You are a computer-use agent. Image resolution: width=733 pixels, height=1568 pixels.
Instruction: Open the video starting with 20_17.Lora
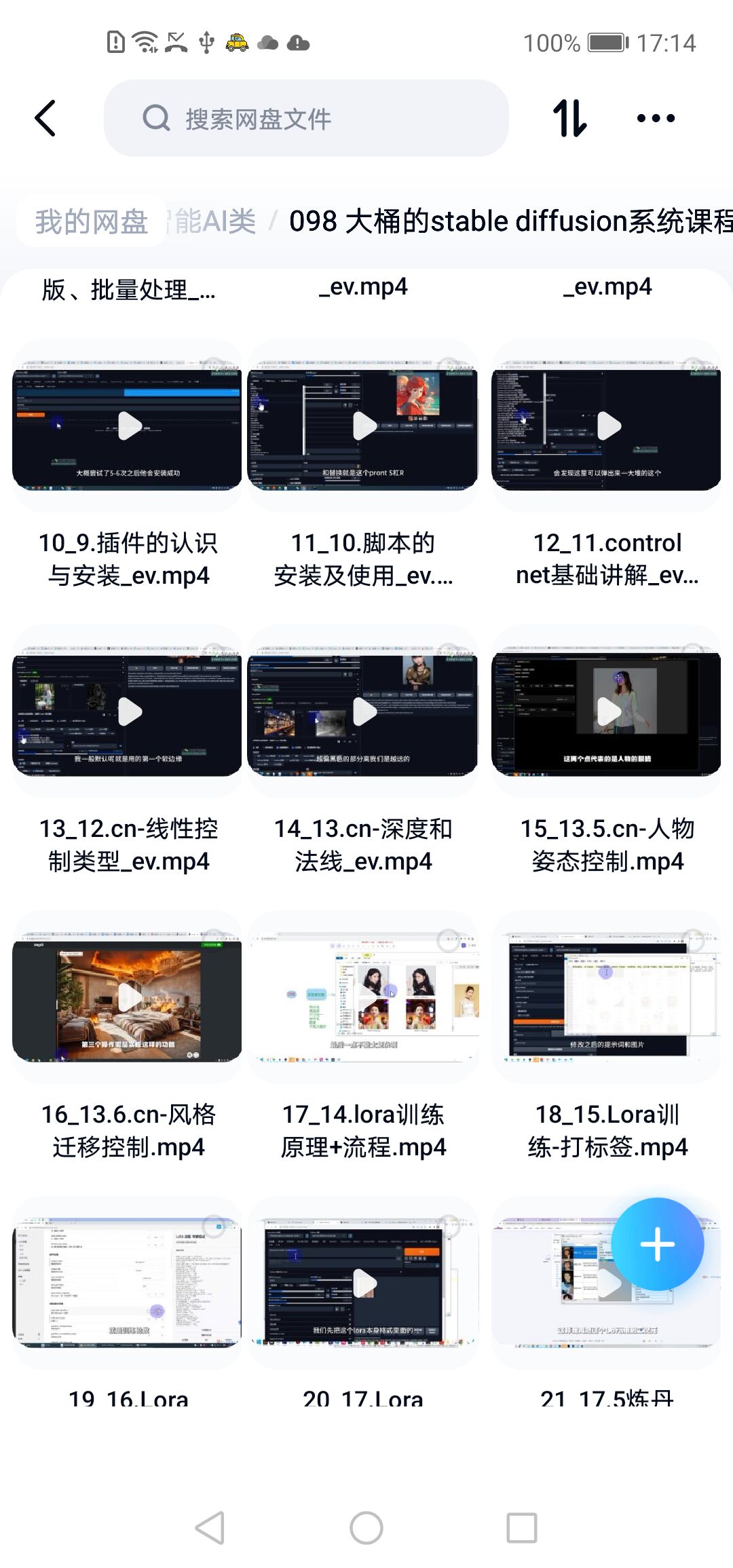(364, 1283)
